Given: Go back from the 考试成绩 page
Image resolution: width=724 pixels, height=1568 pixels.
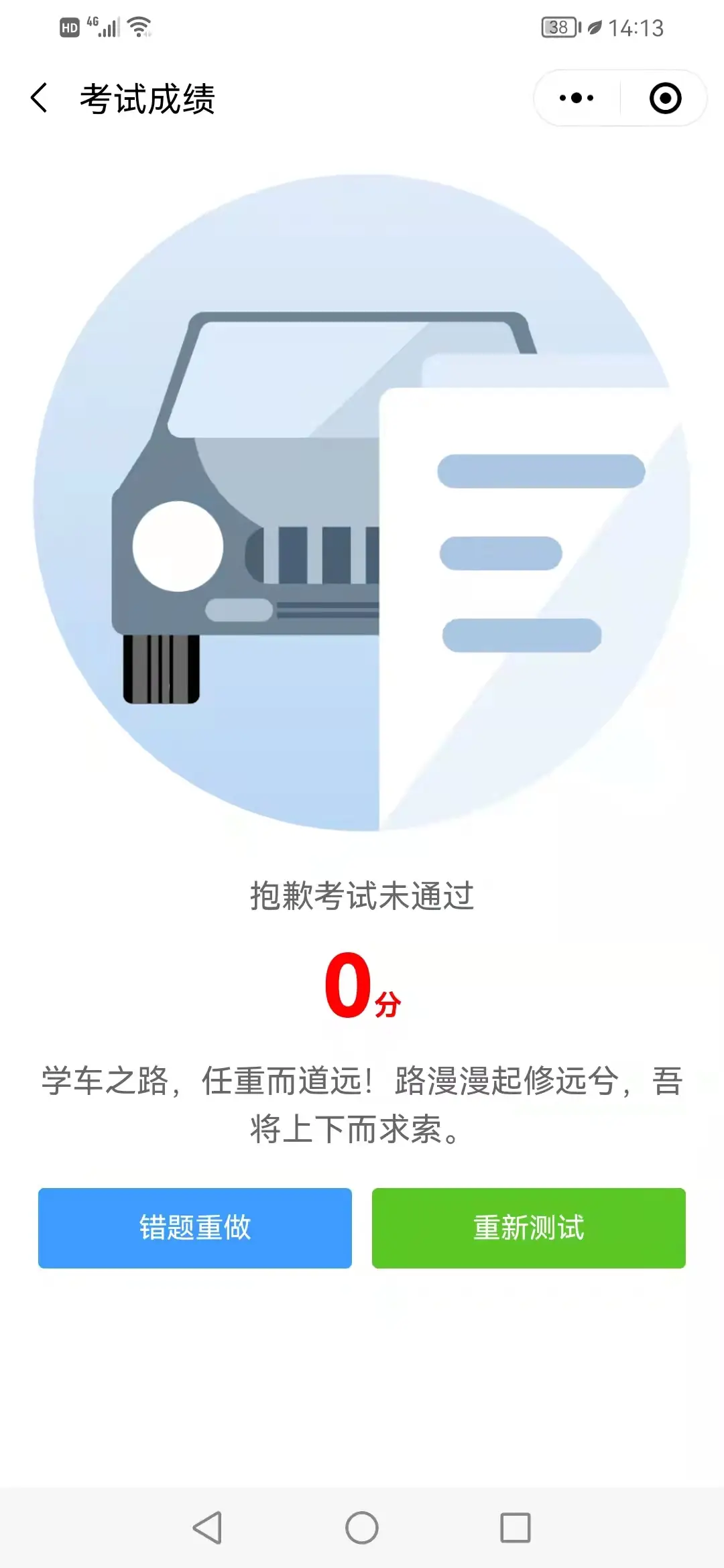Looking at the screenshot, I should [x=40, y=98].
